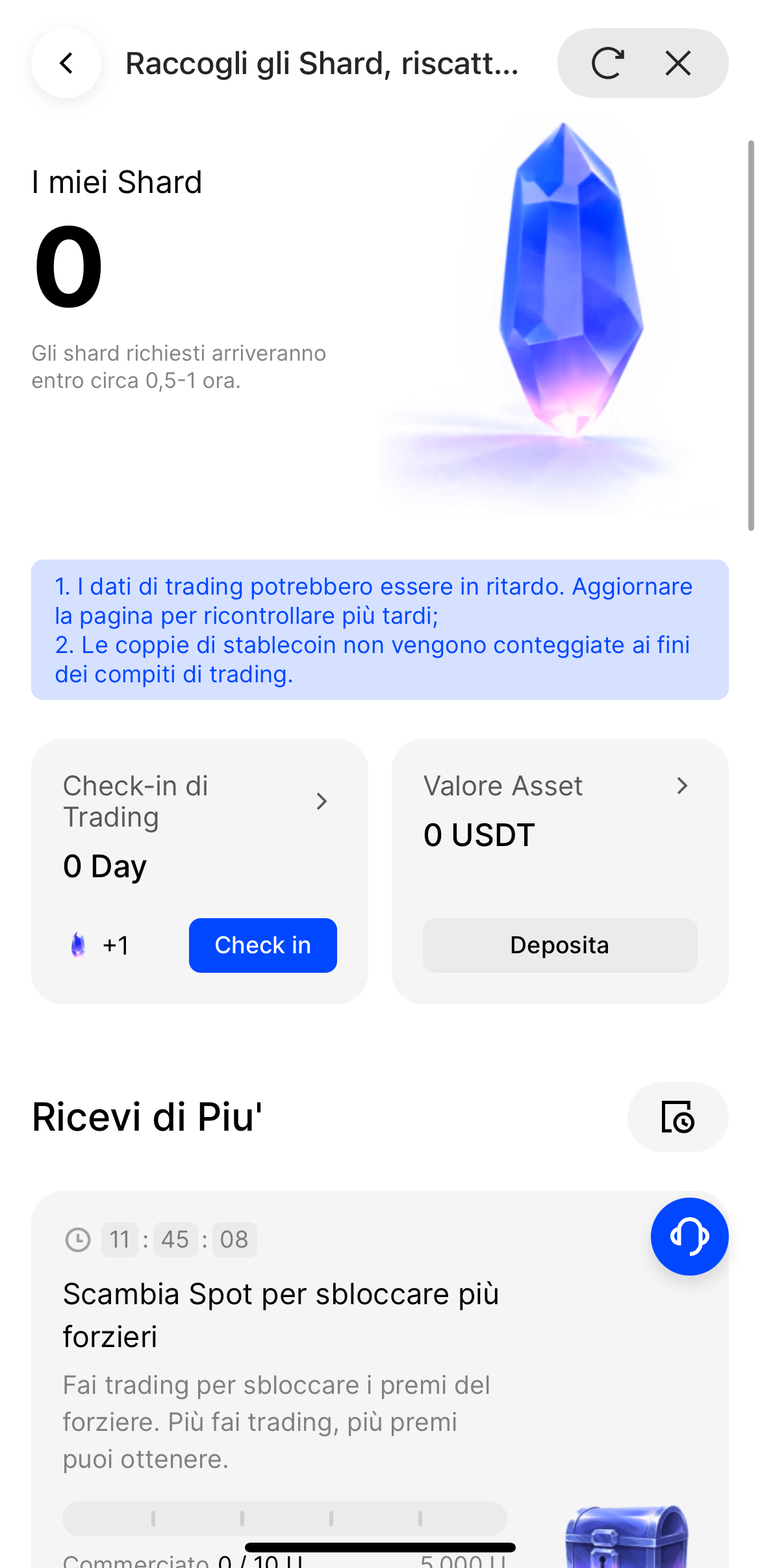Open customer support headset button

689,1236
